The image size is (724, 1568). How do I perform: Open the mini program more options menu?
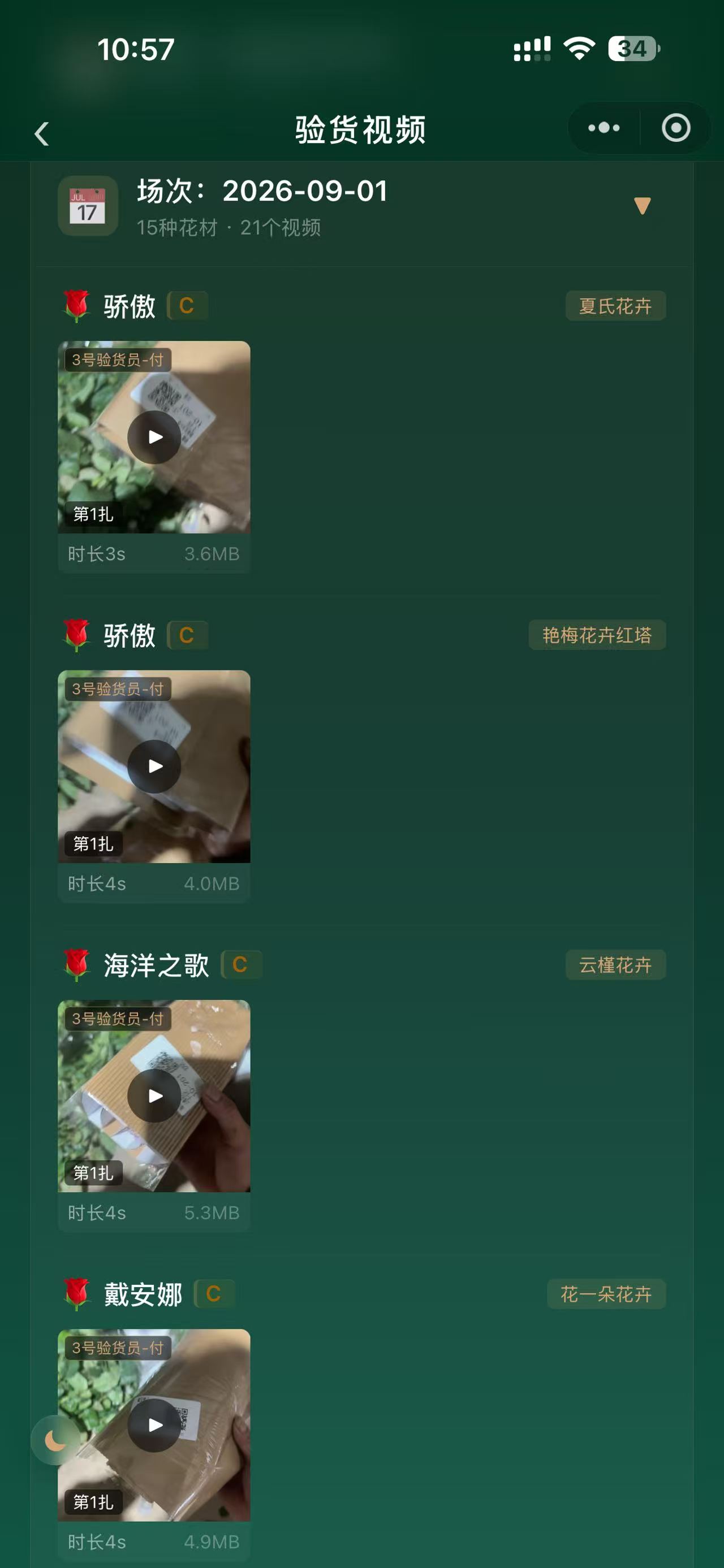(604, 128)
